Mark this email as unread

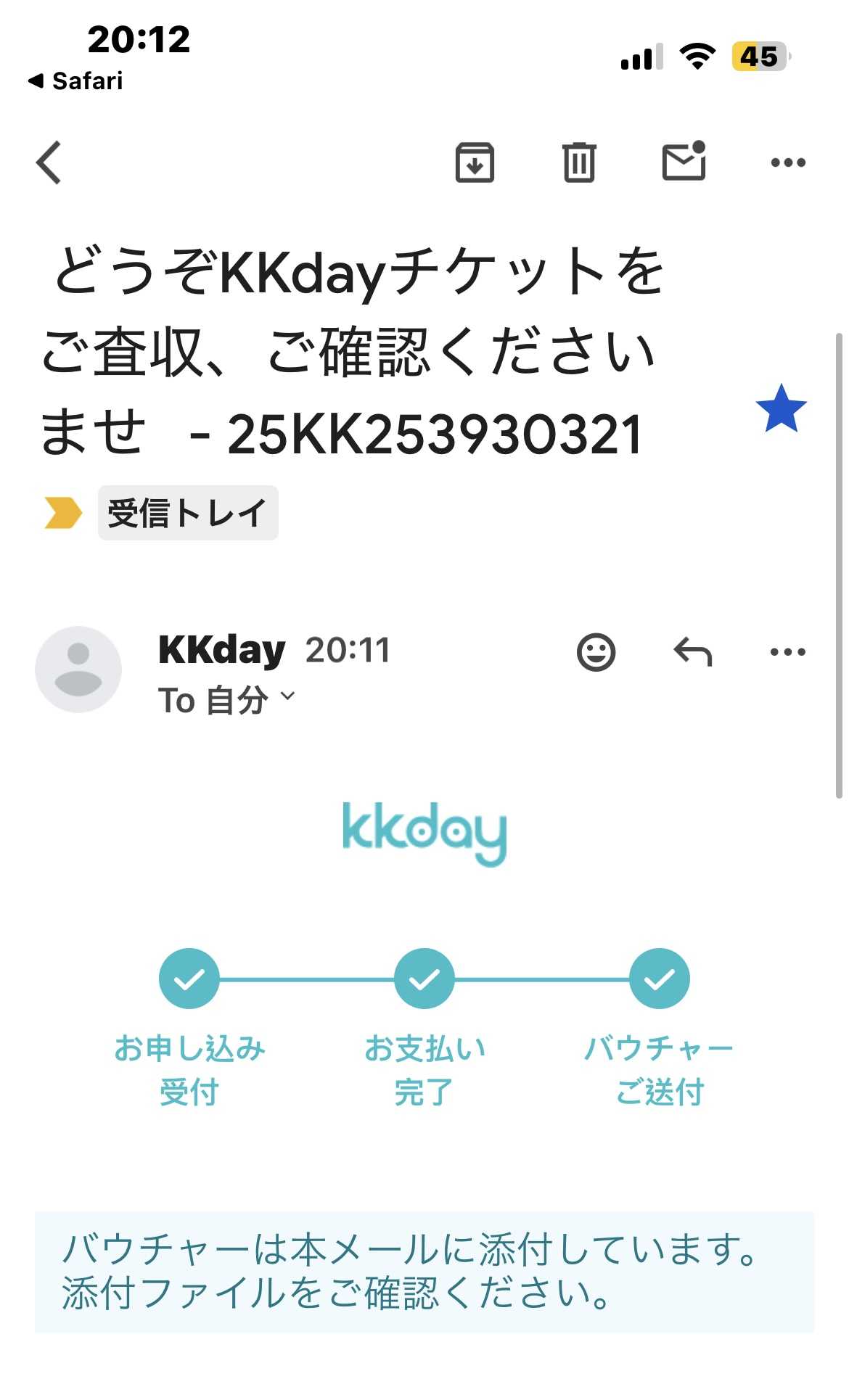[x=684, y=161]
